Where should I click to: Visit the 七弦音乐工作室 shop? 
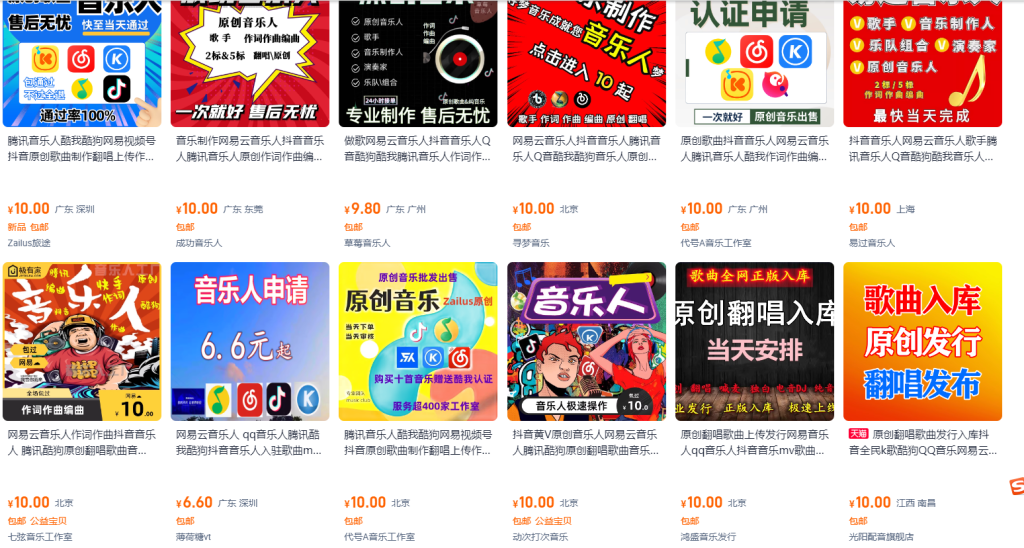(x=40, y=537)
